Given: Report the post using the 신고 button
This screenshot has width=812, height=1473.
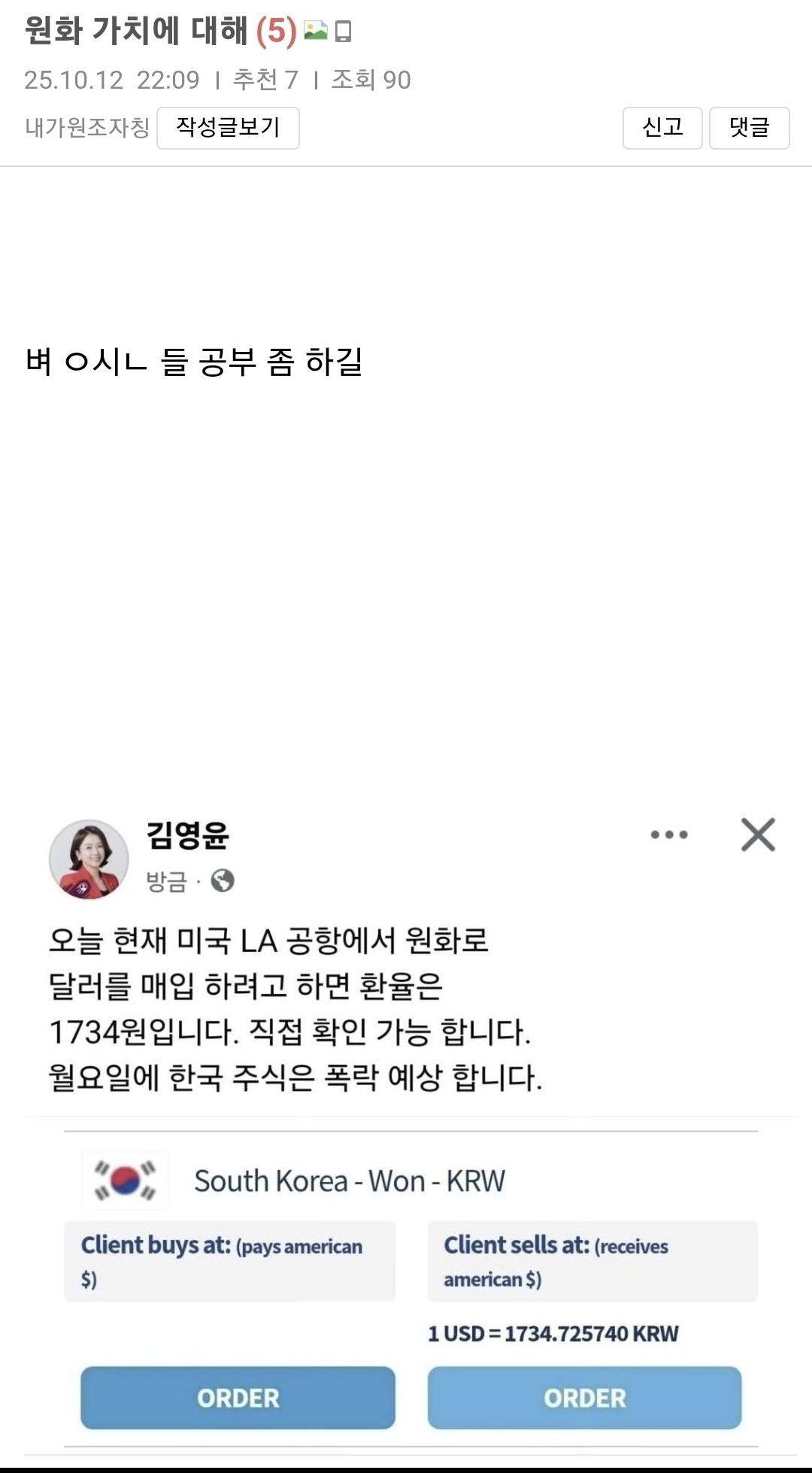Looking at the screenshot, I should point(663,127).
